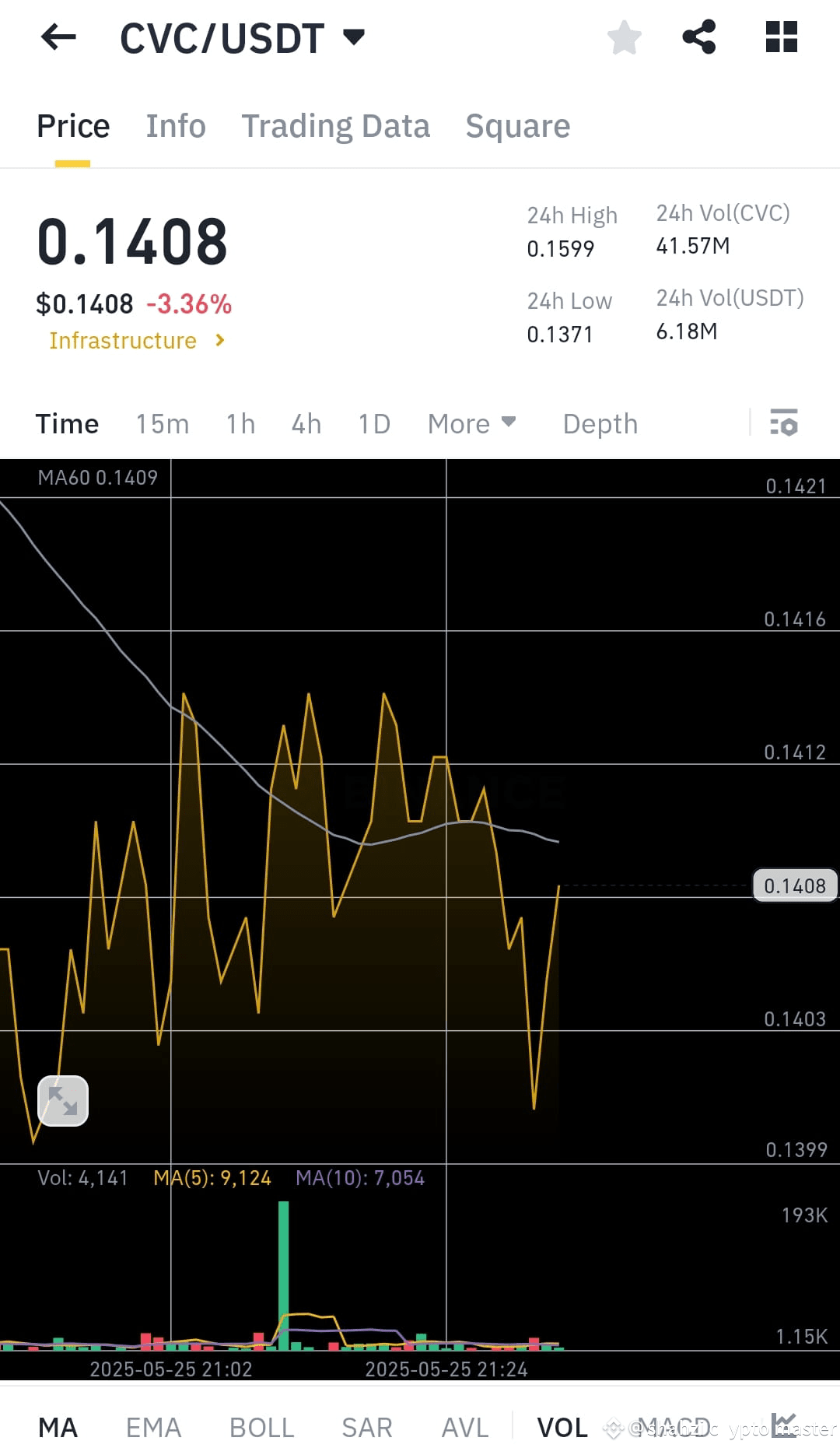Screen dimensions: 840x1448
Task: Tap the 0.1408 current price label
Action: [795, 885]
